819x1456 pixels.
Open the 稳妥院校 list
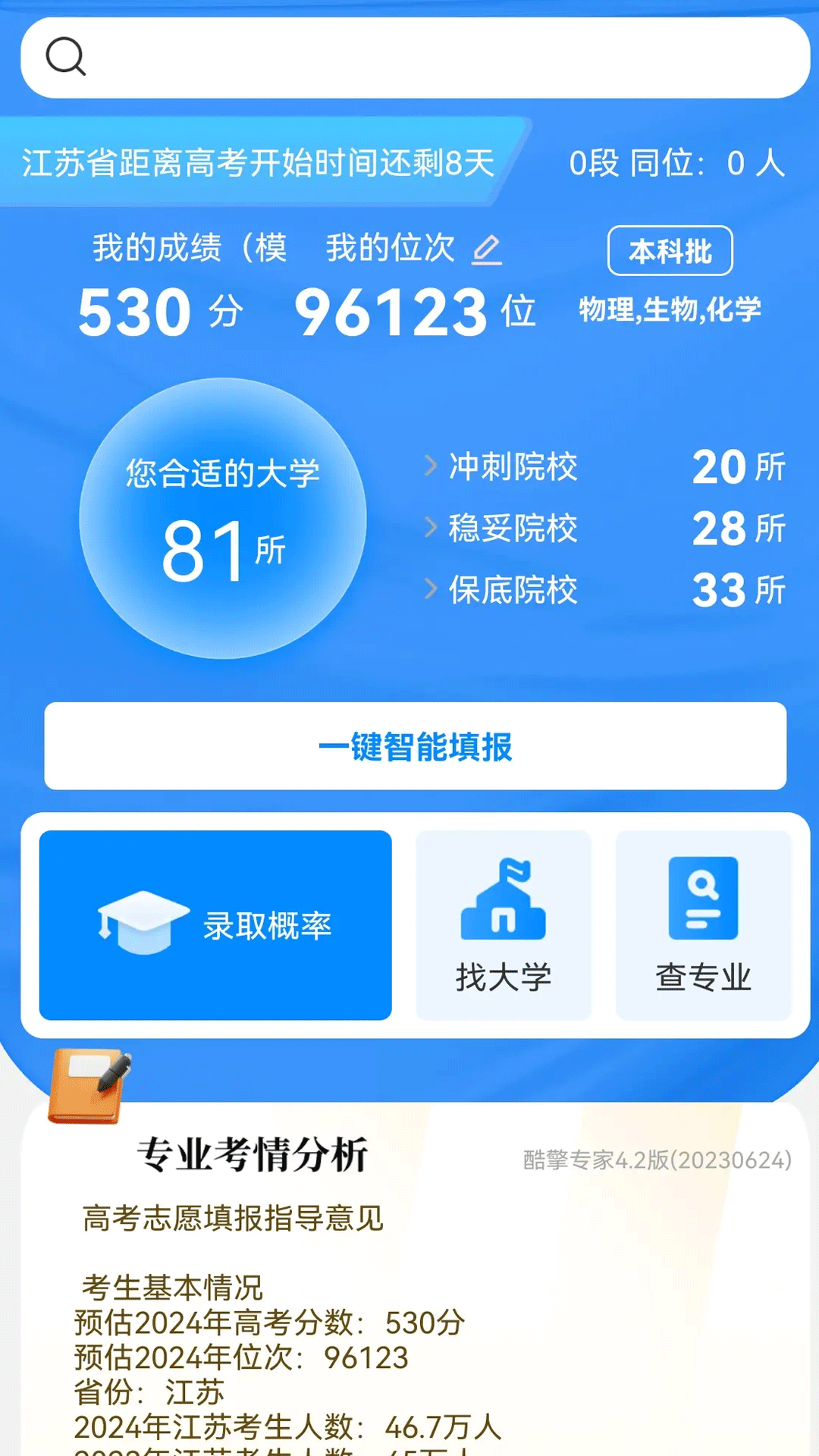pos(513,529)
